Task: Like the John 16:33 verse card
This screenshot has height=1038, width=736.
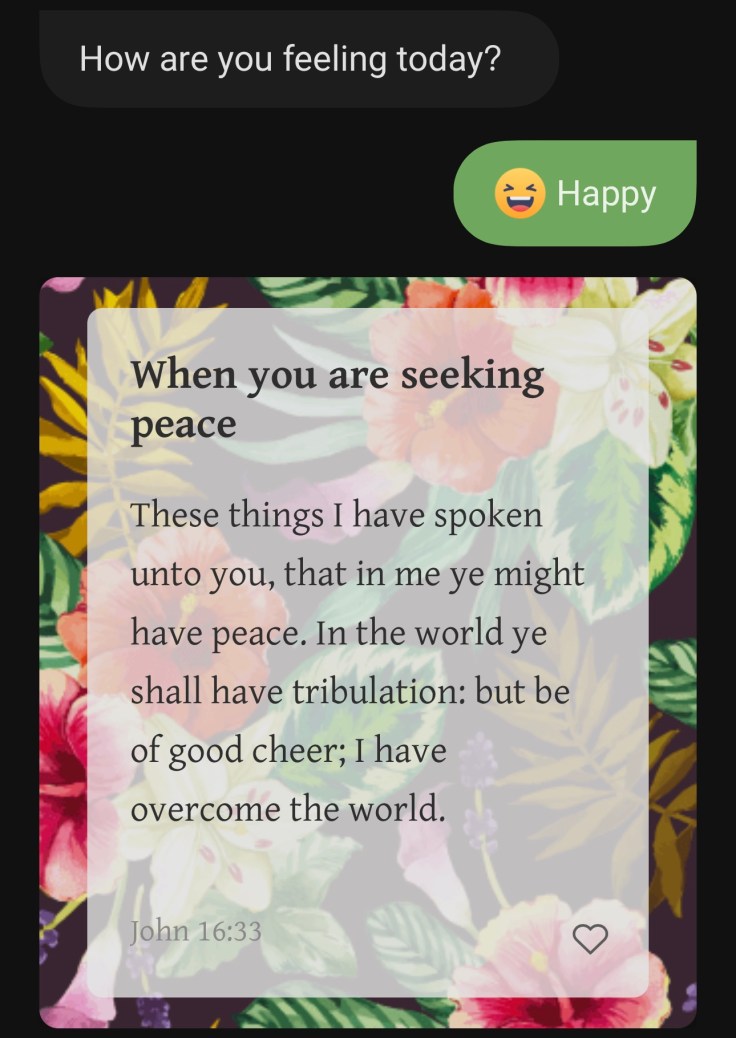Action: [590, 938]
